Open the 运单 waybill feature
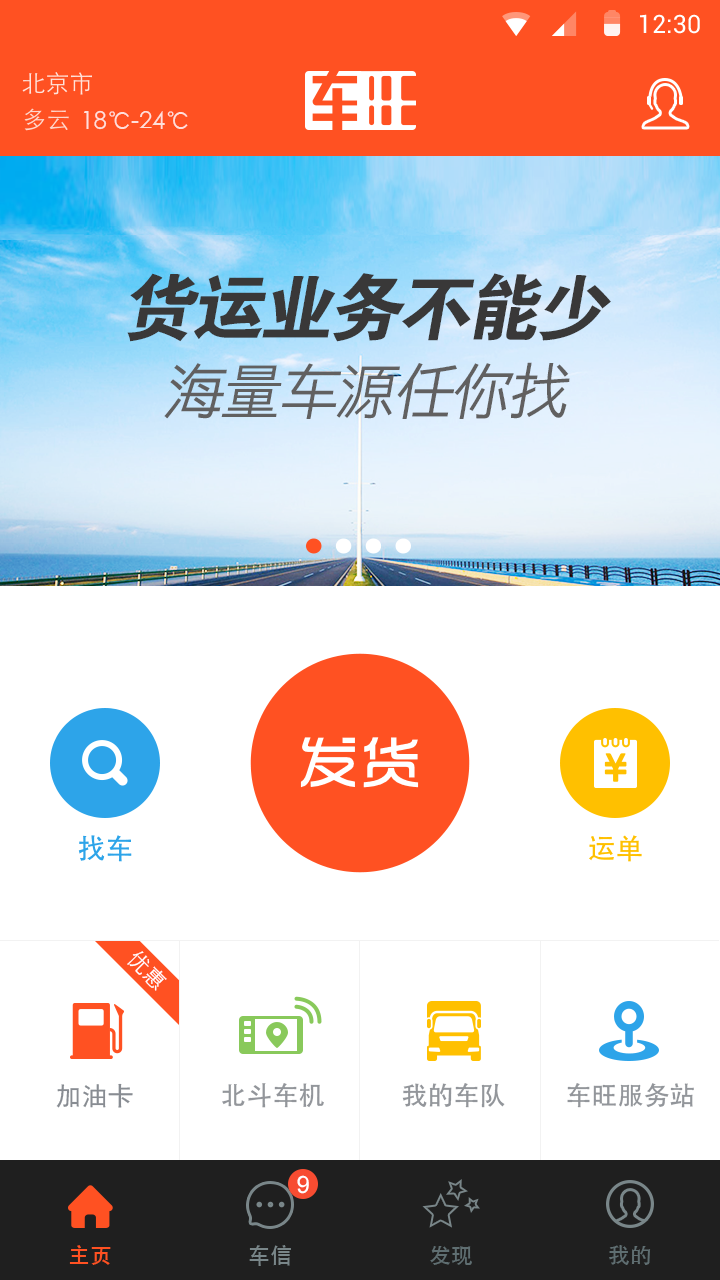 [614, 762]
